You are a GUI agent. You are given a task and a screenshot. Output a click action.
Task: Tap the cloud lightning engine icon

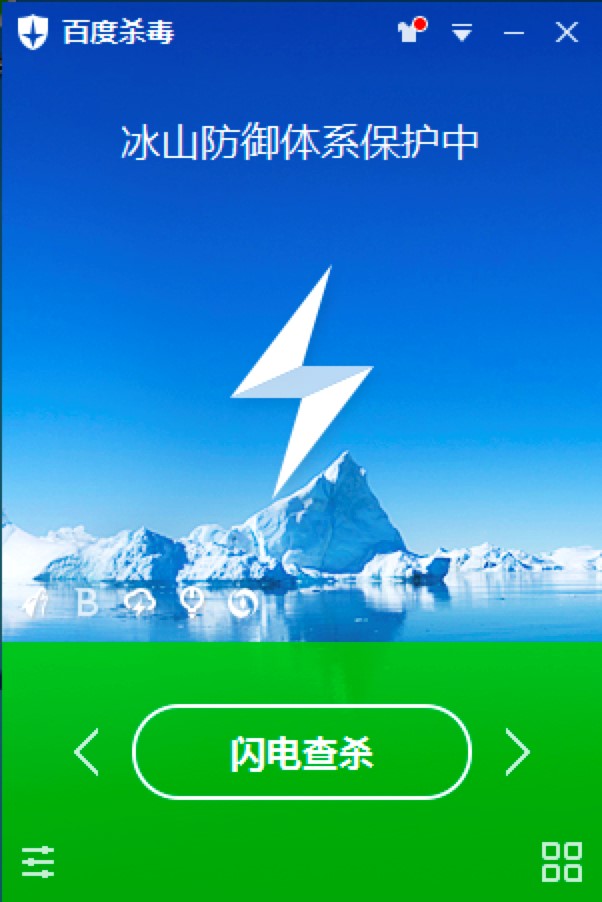[139, 602]
